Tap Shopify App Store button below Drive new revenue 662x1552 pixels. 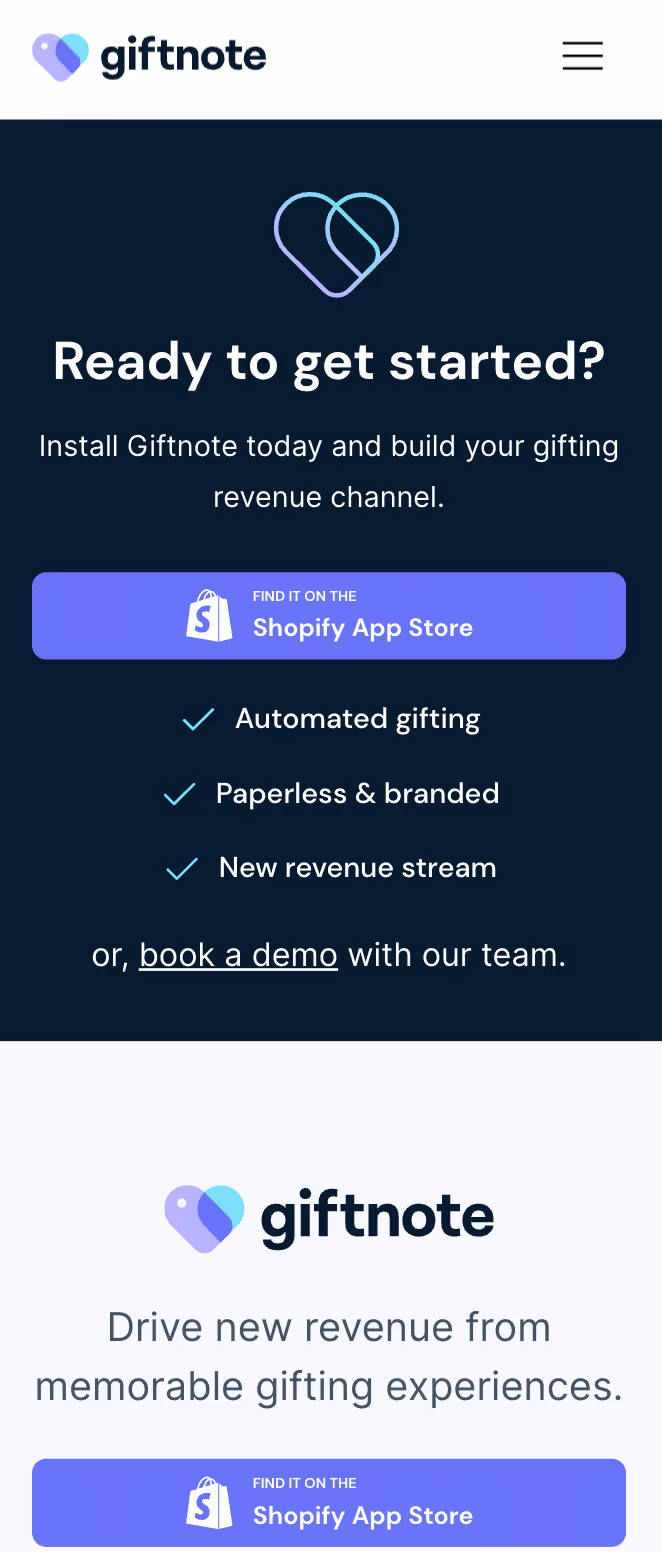[x=329, y=1502]
